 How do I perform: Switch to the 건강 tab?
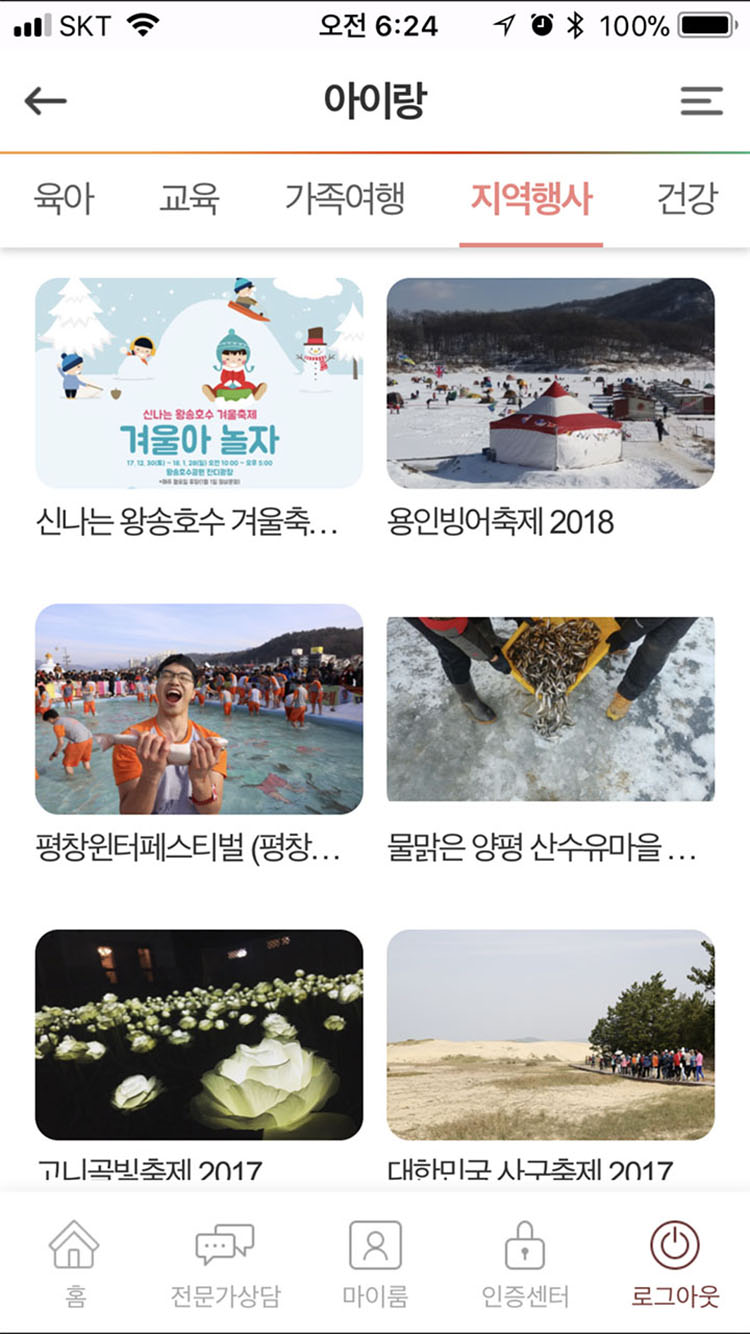687,198
